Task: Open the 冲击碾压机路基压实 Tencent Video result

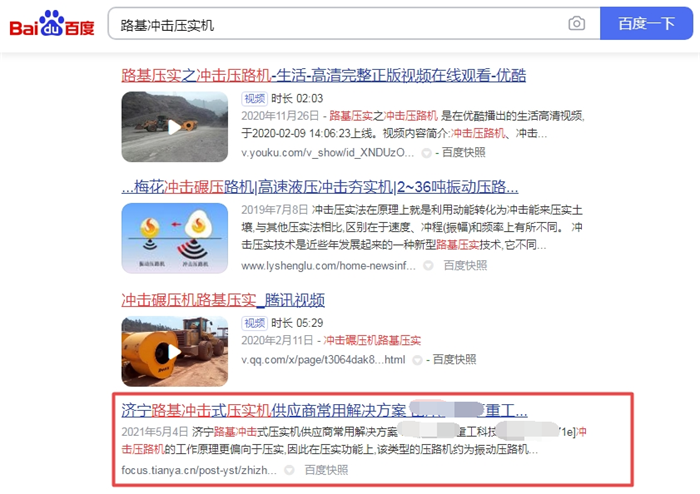Action: pos(223,300)
